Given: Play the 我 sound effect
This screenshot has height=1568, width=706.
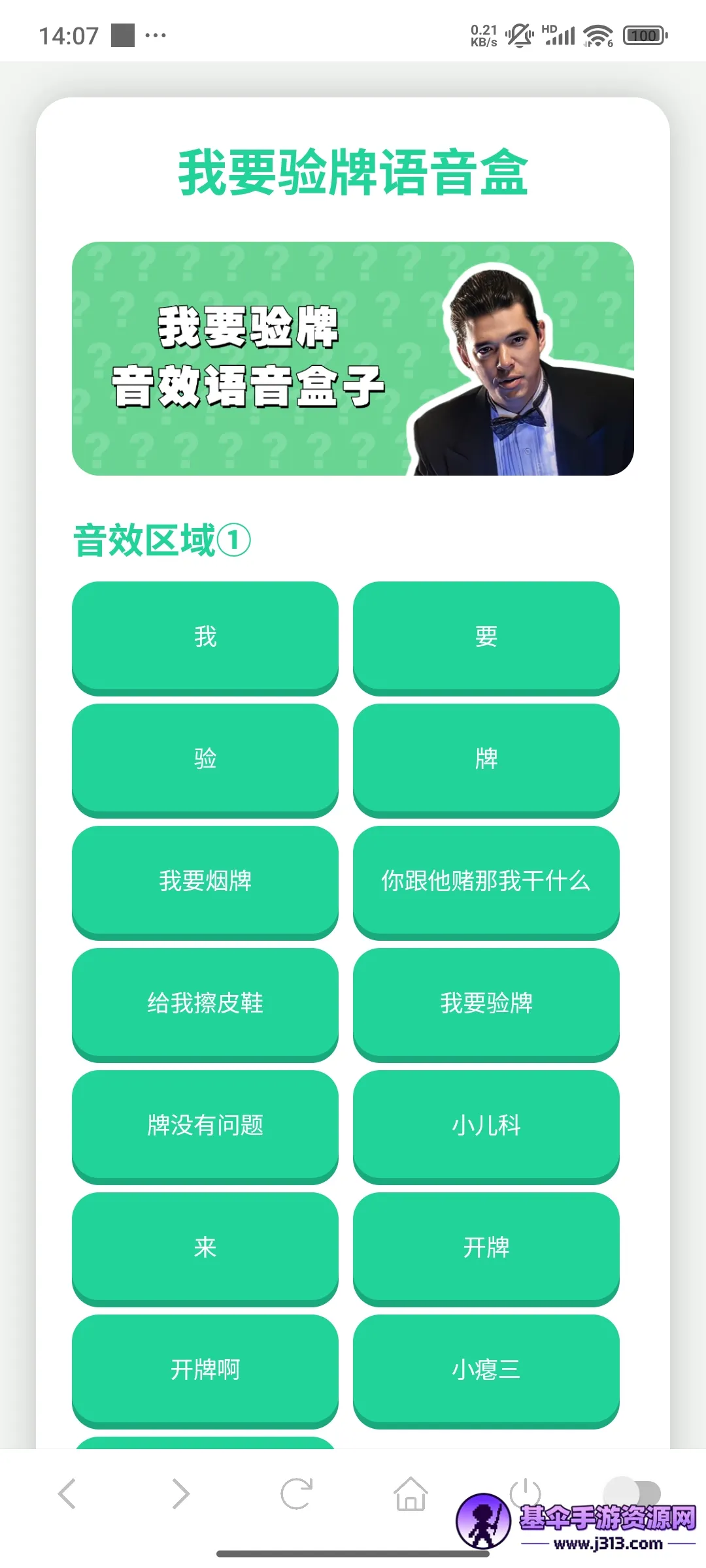Looking at the screenshot, I should [205, 636].
